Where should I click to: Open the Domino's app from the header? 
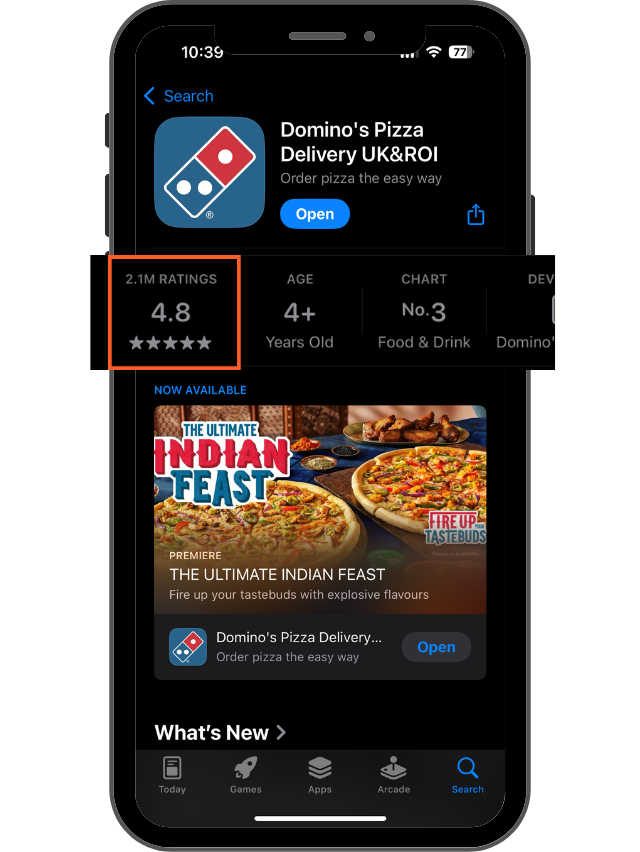click(315, 214)
